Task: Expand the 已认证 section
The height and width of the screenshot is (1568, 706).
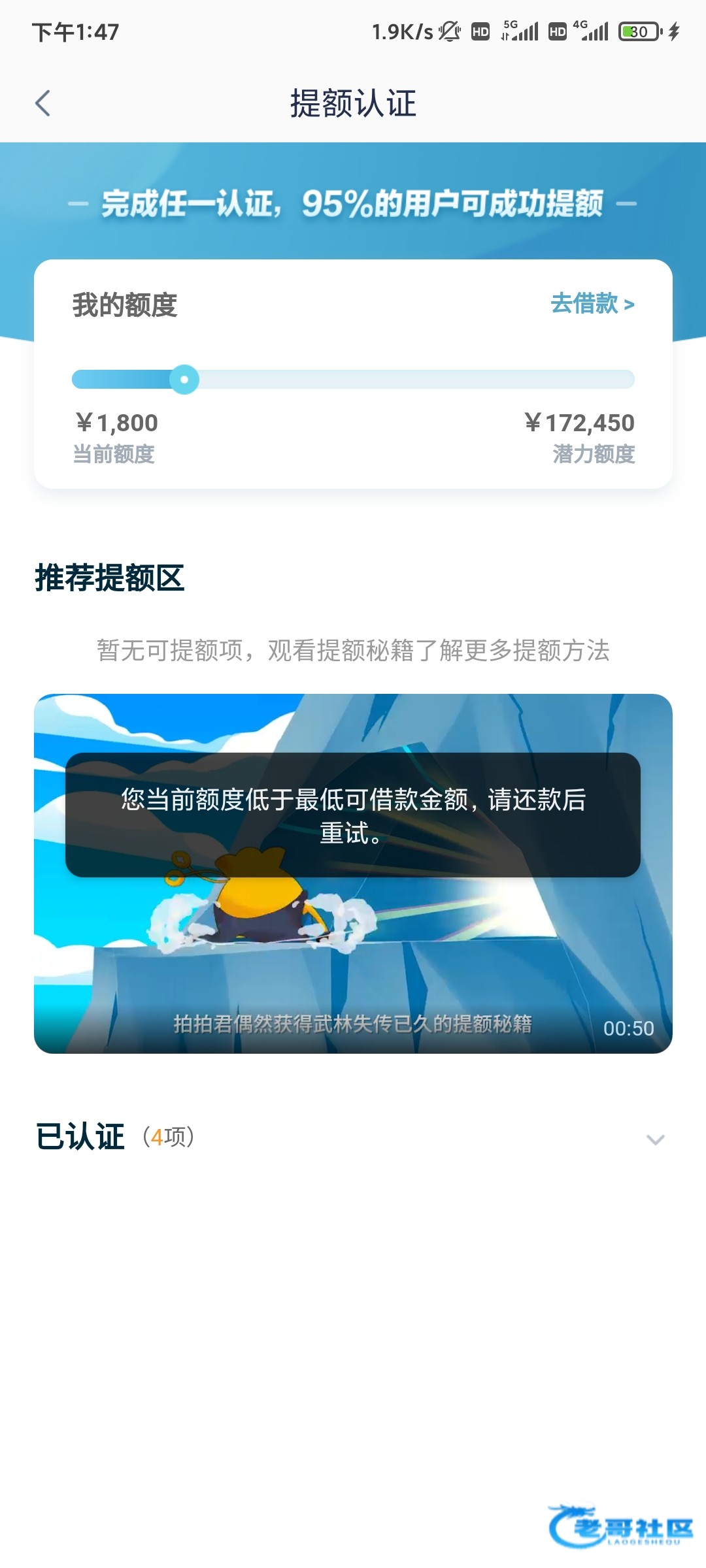Action: pyautogui.click(x=655, y=1139)
